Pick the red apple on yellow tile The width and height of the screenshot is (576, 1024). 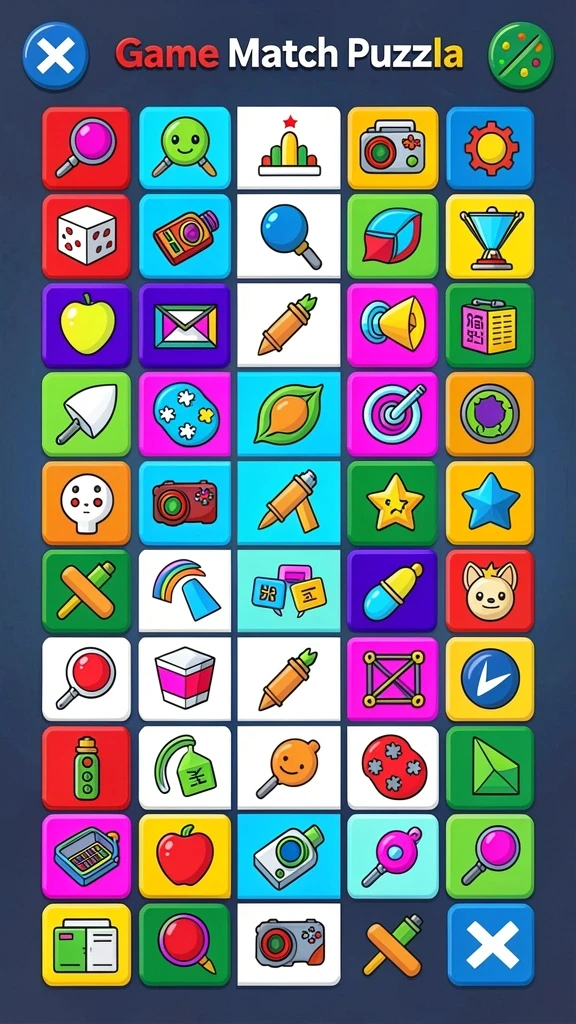point(184,856)
